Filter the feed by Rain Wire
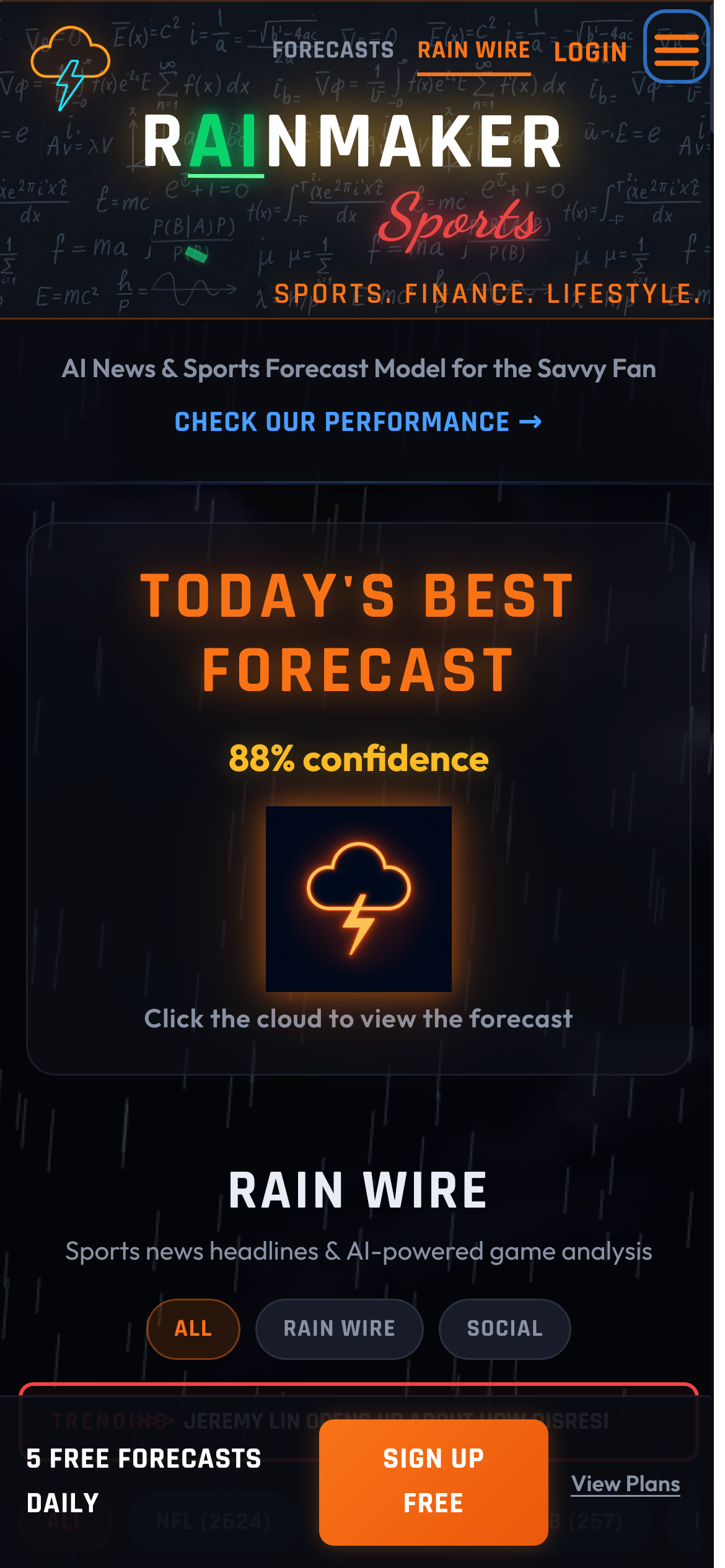 pyautogui.click(x=339, y=1328)
